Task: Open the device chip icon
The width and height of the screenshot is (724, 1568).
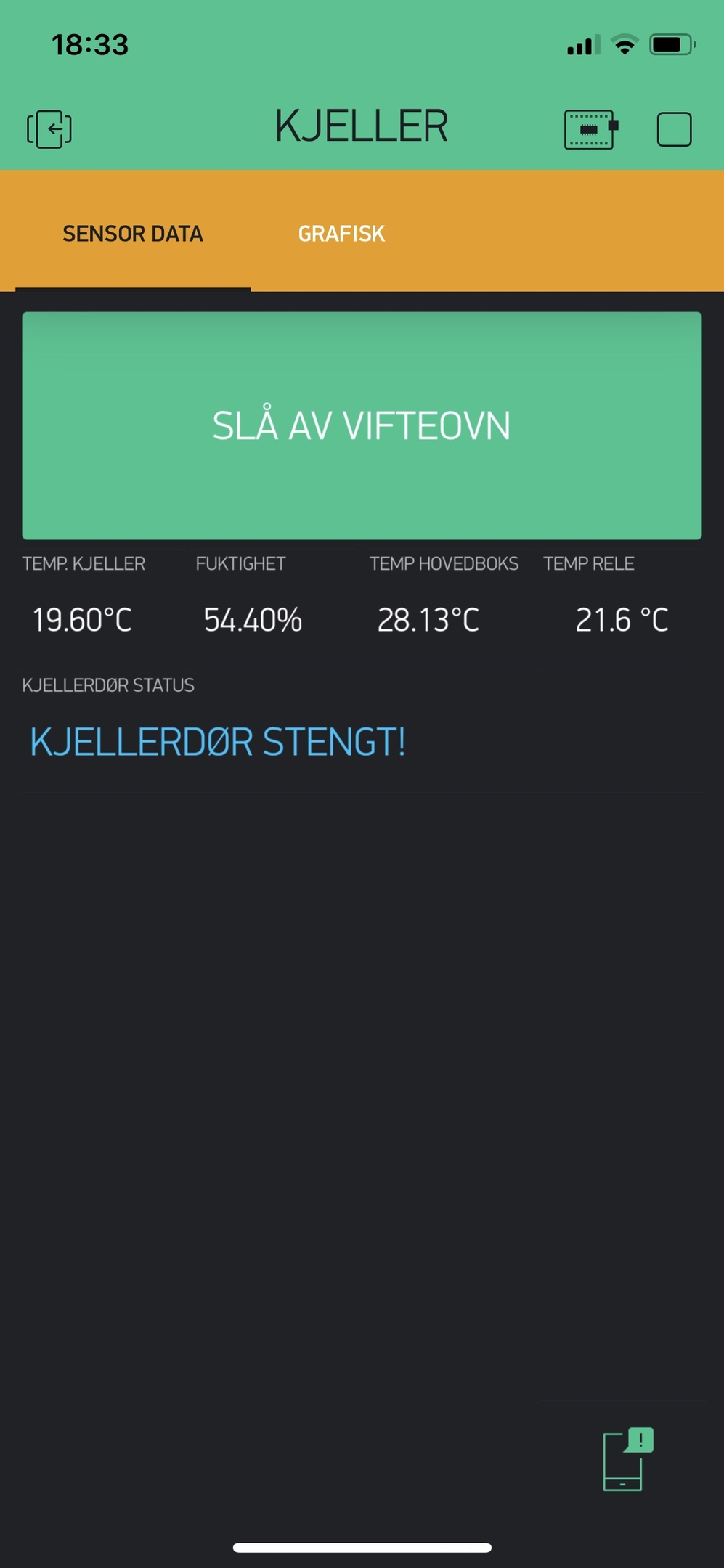Action: click(x=591, y=129)
